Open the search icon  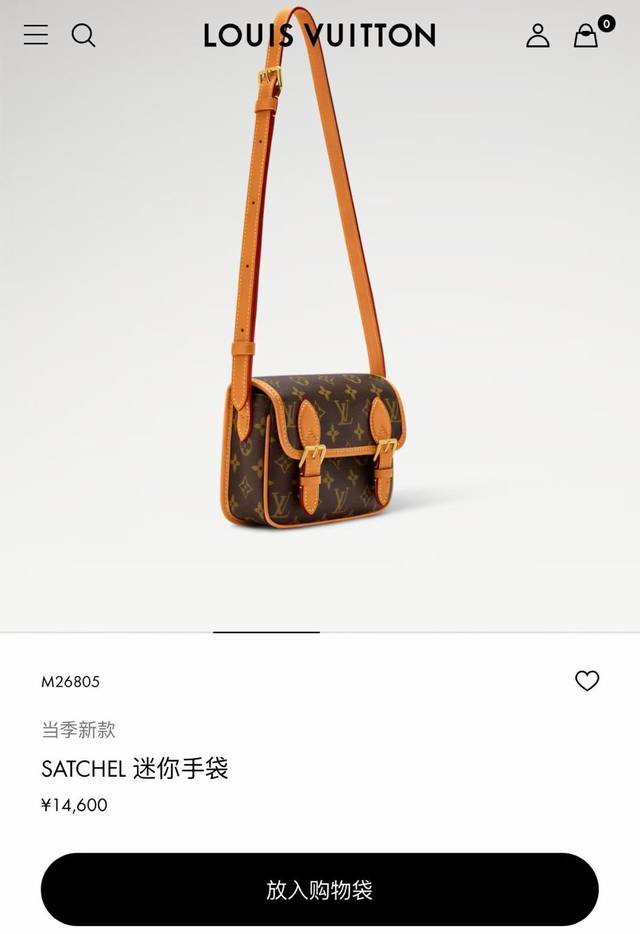click(84, 36)
